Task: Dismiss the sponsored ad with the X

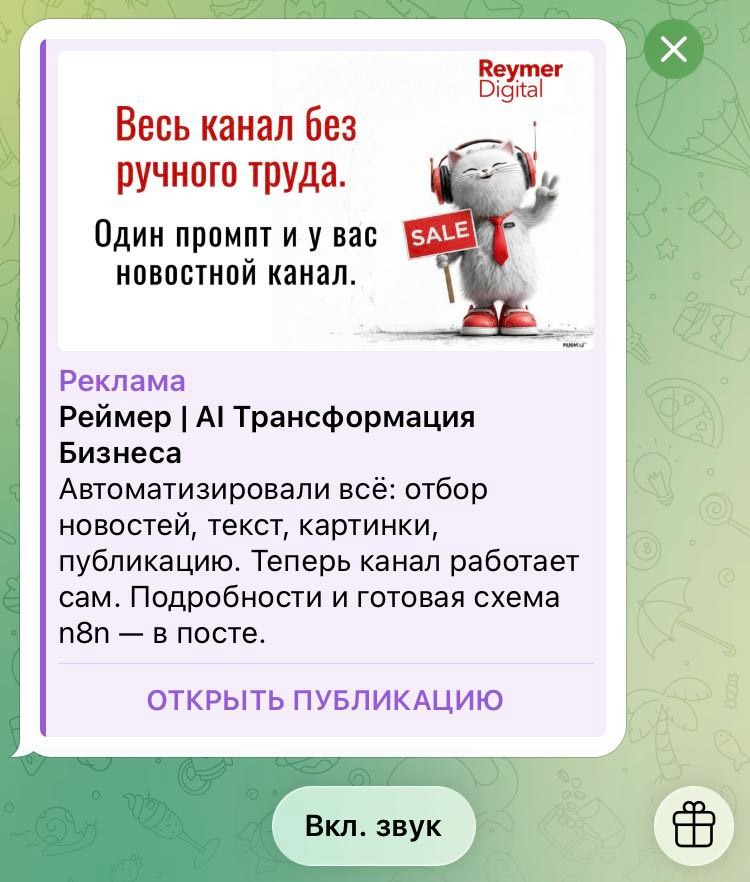Action: tap(674, 48)
